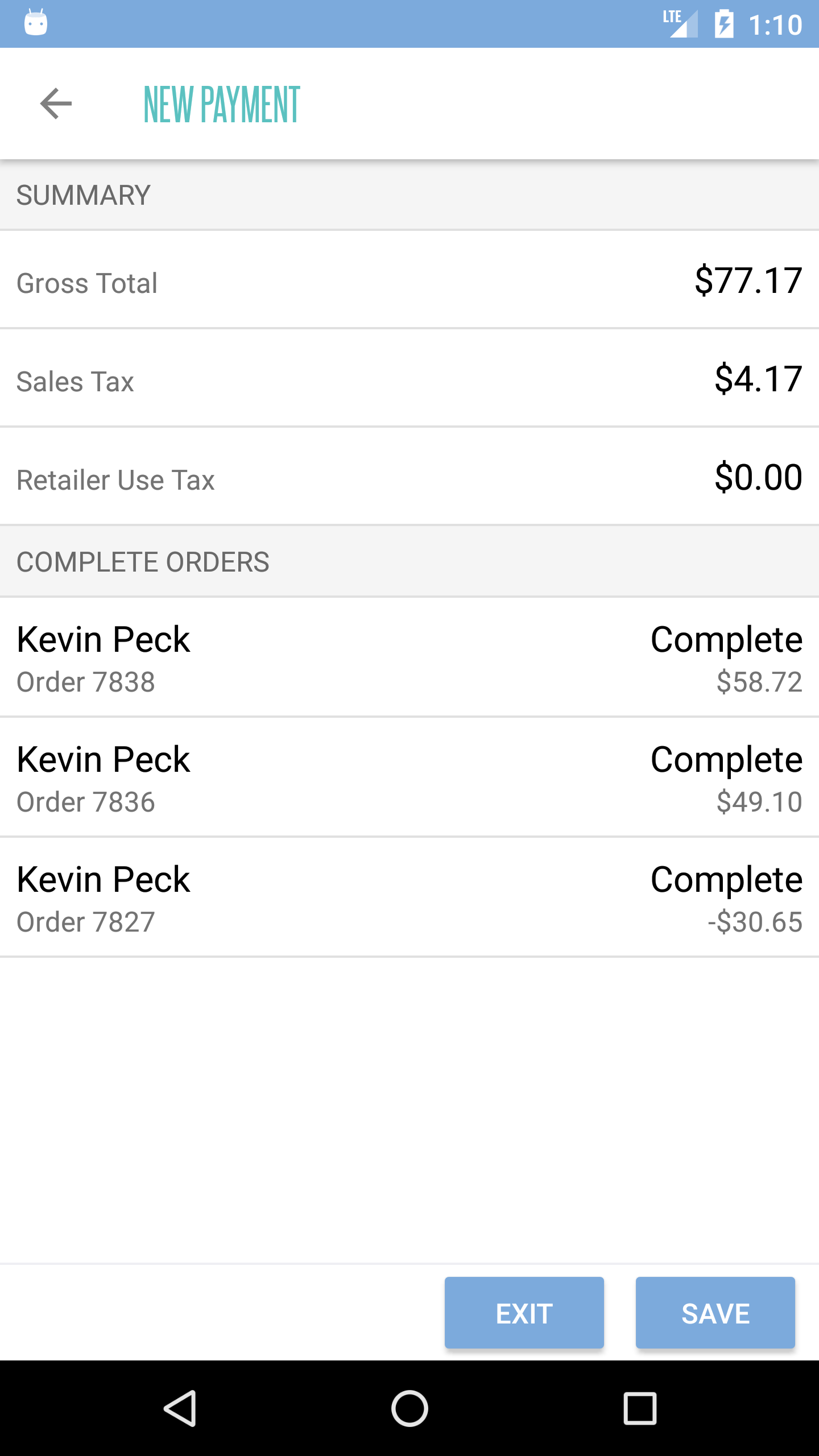Viewport: 819px width, 1456px height.
Task: Open recent apps from navigation bar
Action: coord(640,1408)
